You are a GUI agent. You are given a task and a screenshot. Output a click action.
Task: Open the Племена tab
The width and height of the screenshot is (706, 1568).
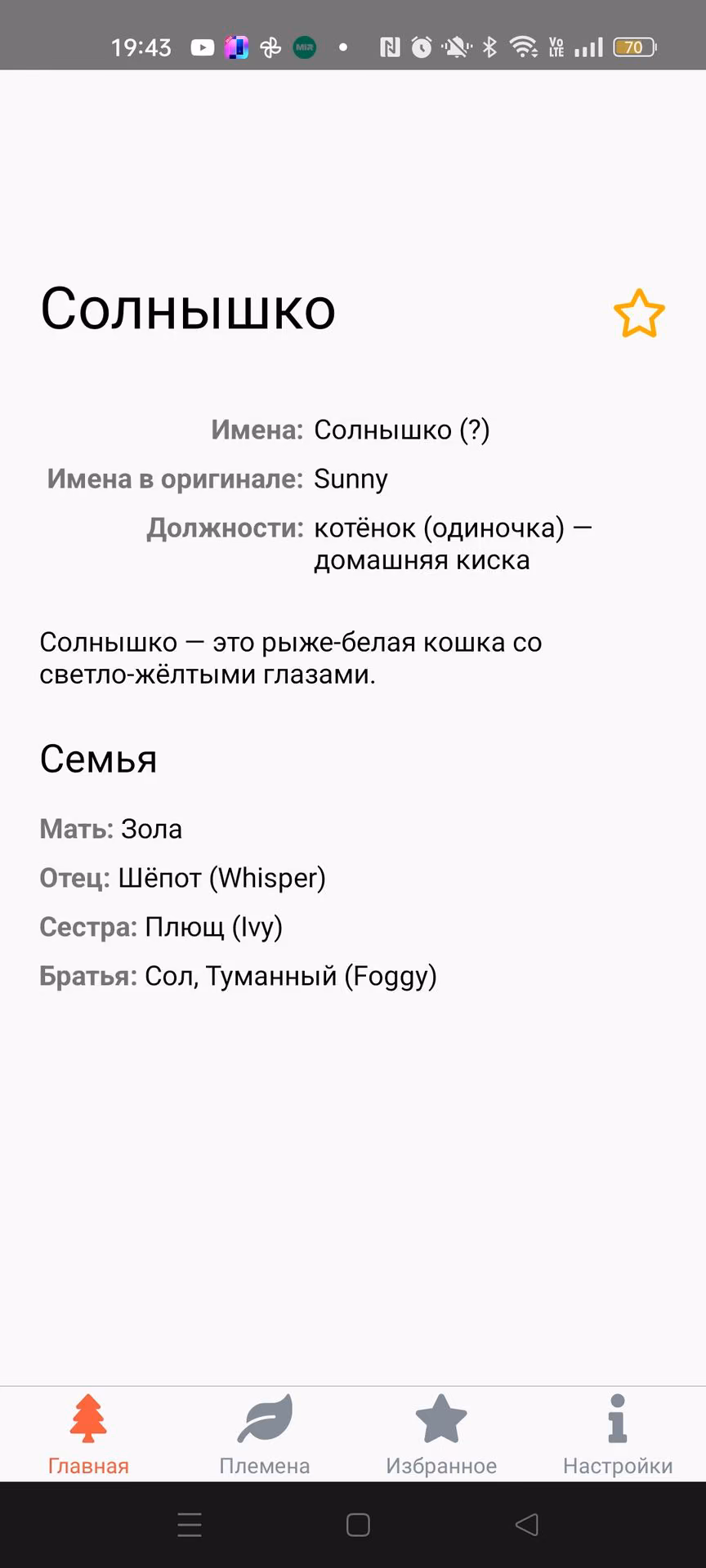pyautogui.click(x=265, y=1435)
